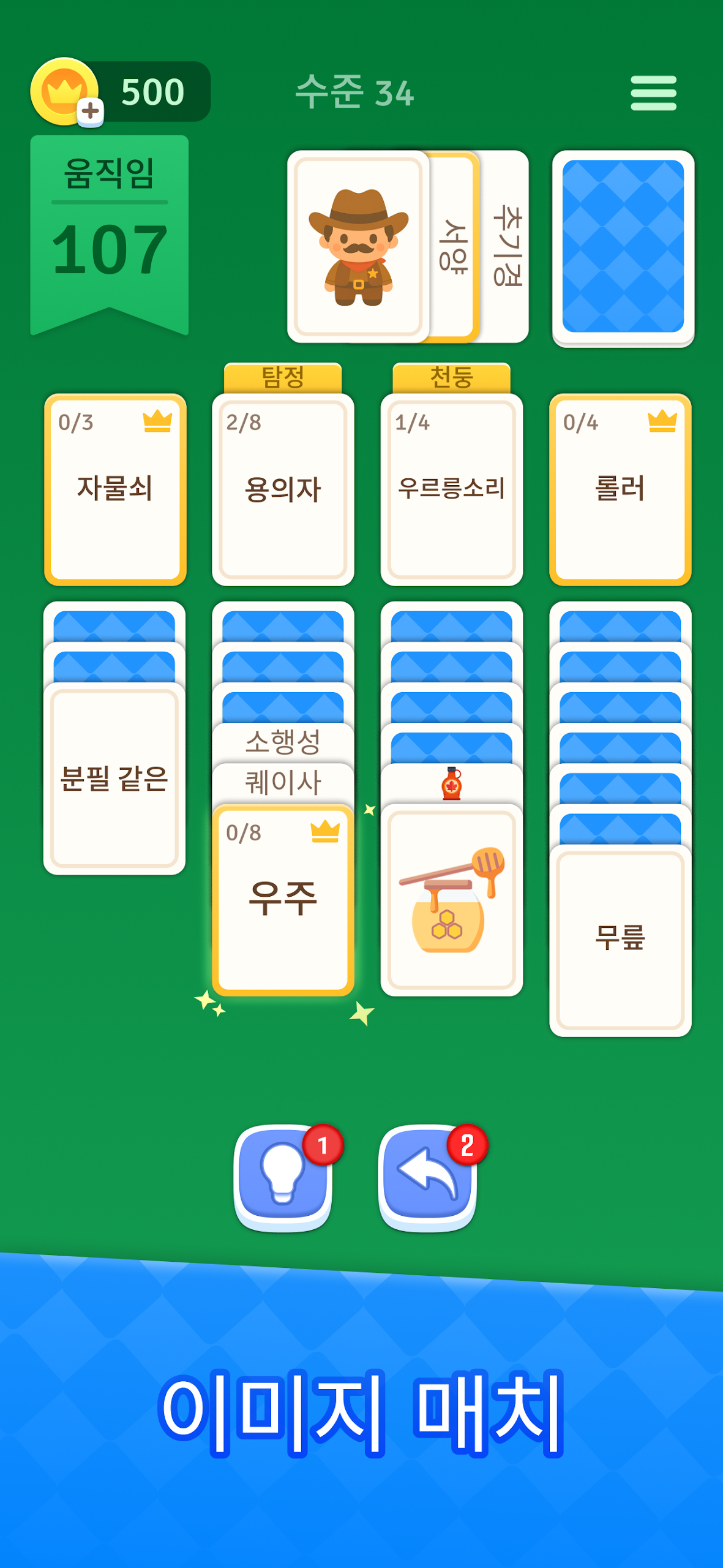The image size is (723, 1568).
Task: Undo the last move
Action: (427, 1177)
